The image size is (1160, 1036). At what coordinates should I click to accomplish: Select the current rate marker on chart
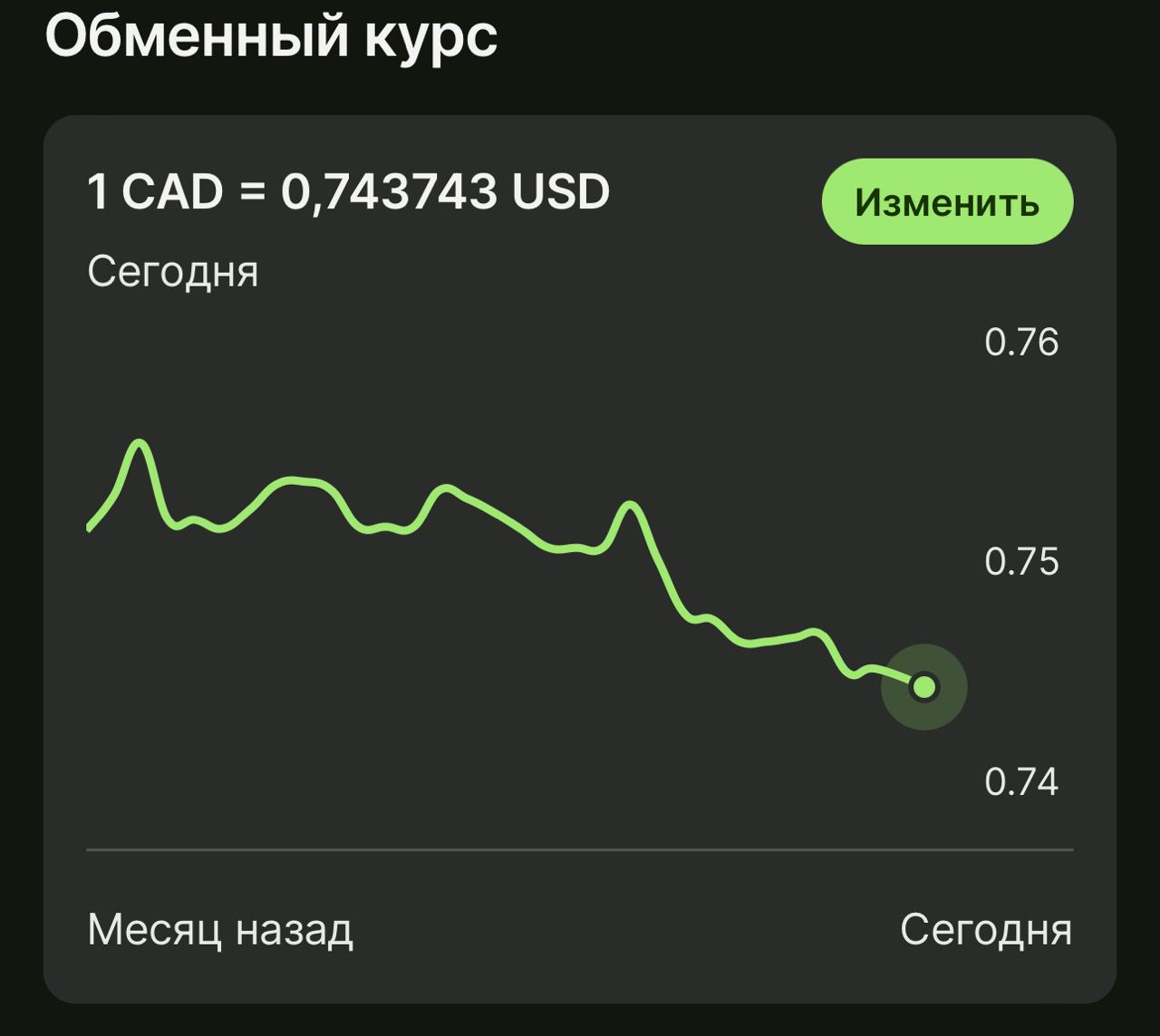click(923, 687)
